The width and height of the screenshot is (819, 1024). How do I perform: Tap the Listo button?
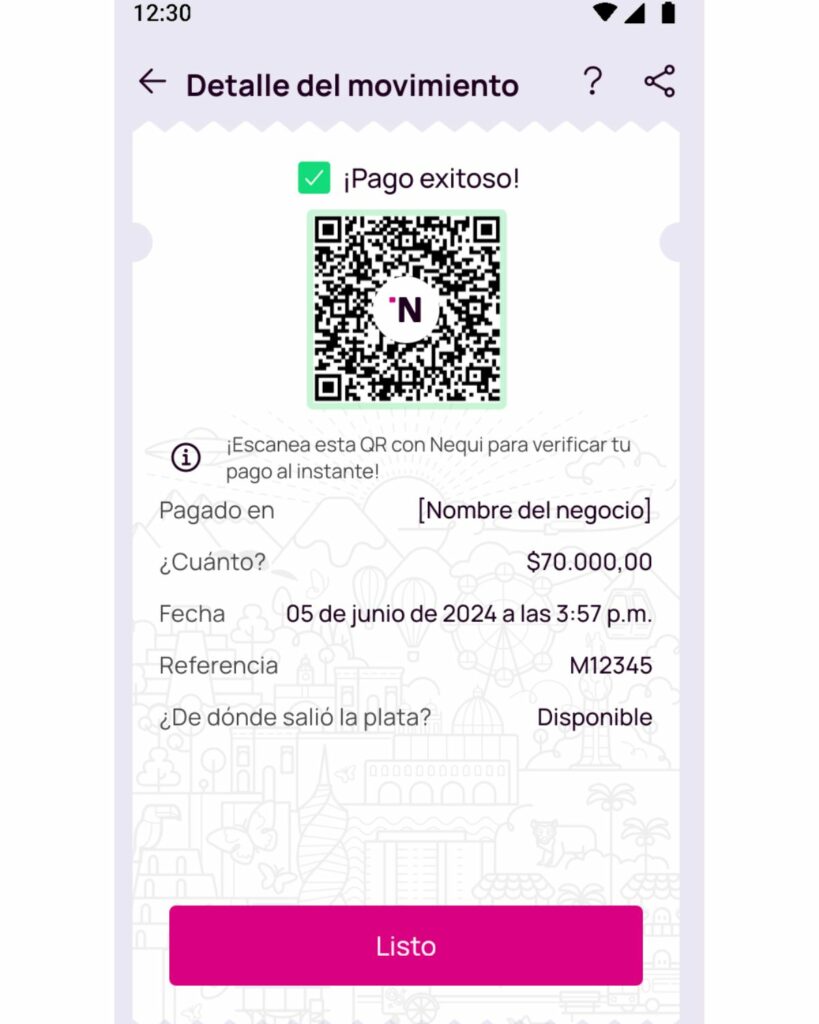point(405,945)
